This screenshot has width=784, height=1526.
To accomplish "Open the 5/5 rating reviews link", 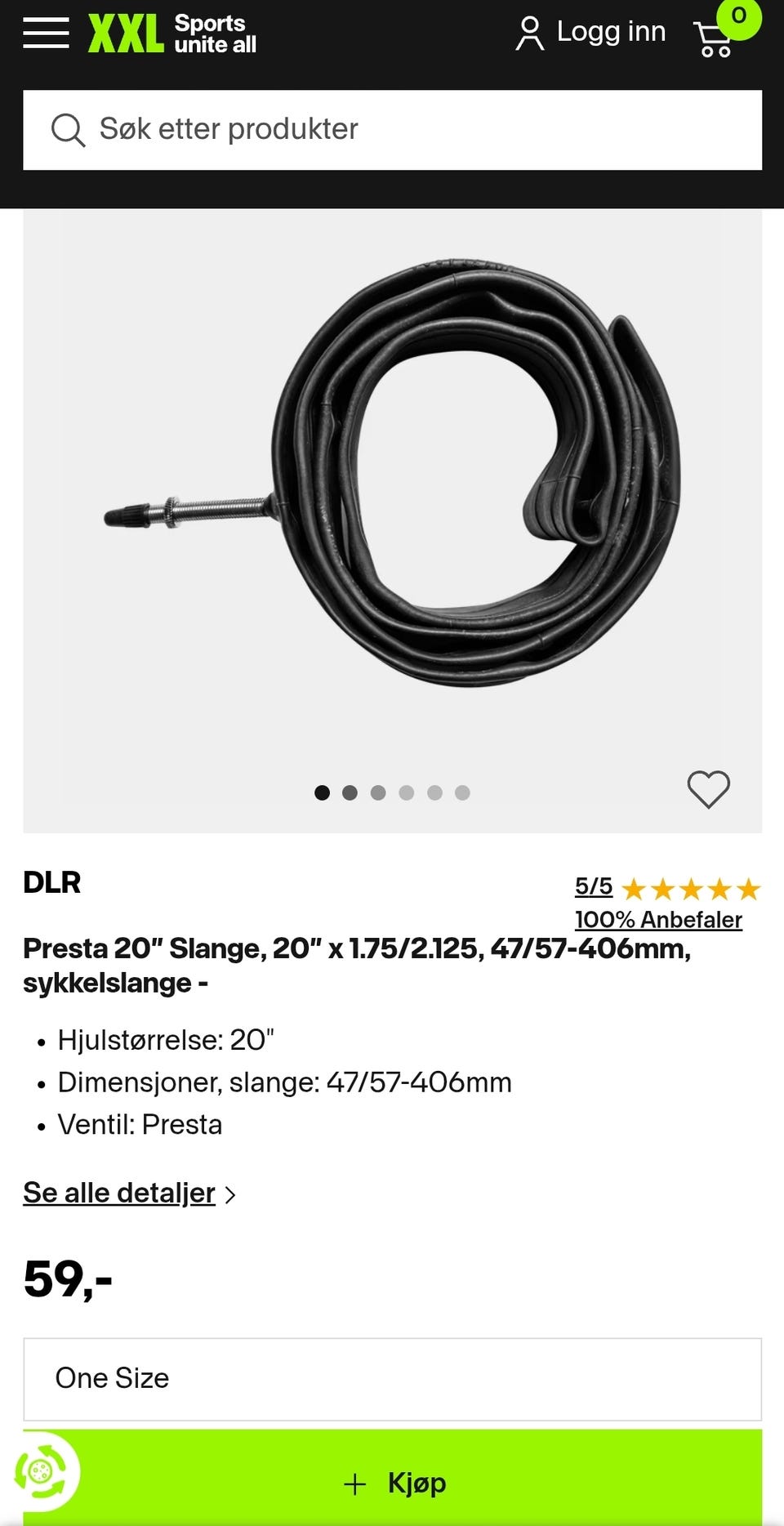I will pyautogui.click(x=594, y=886).
